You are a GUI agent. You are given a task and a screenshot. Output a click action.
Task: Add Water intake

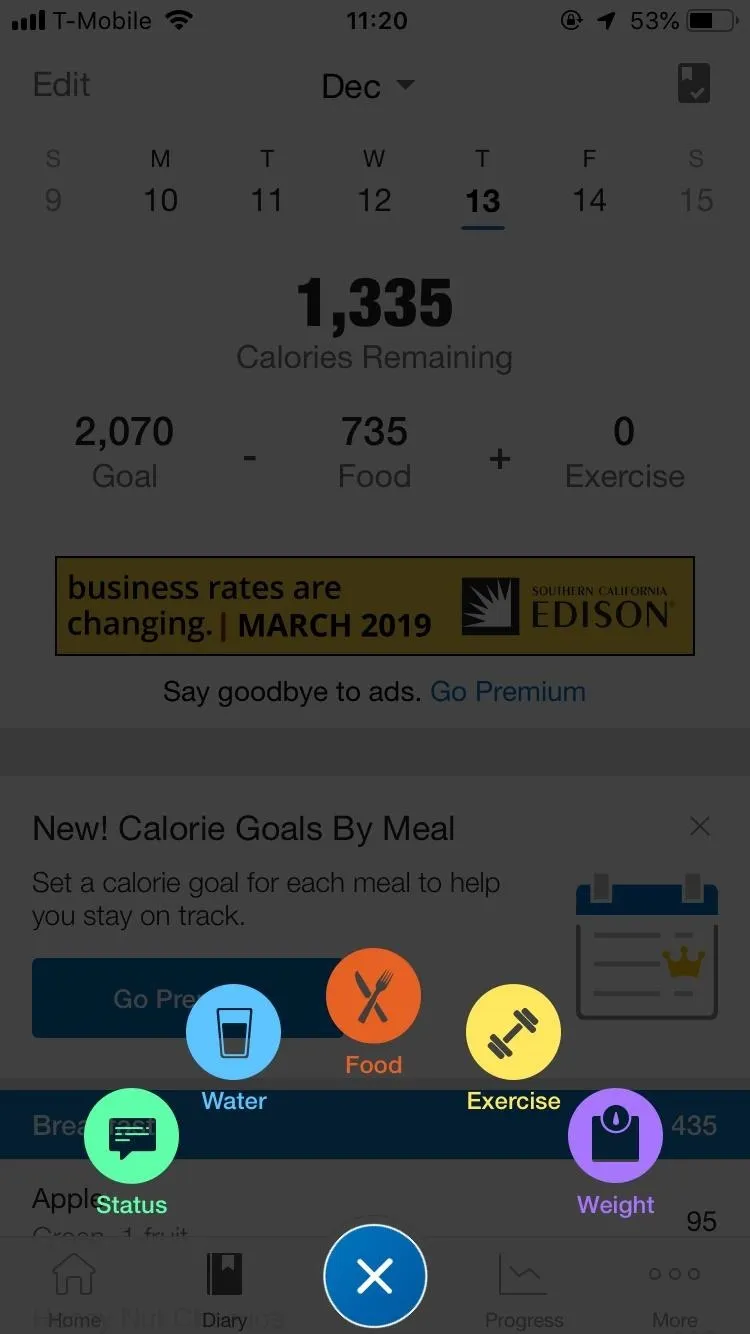click(x=234, y=1032)
